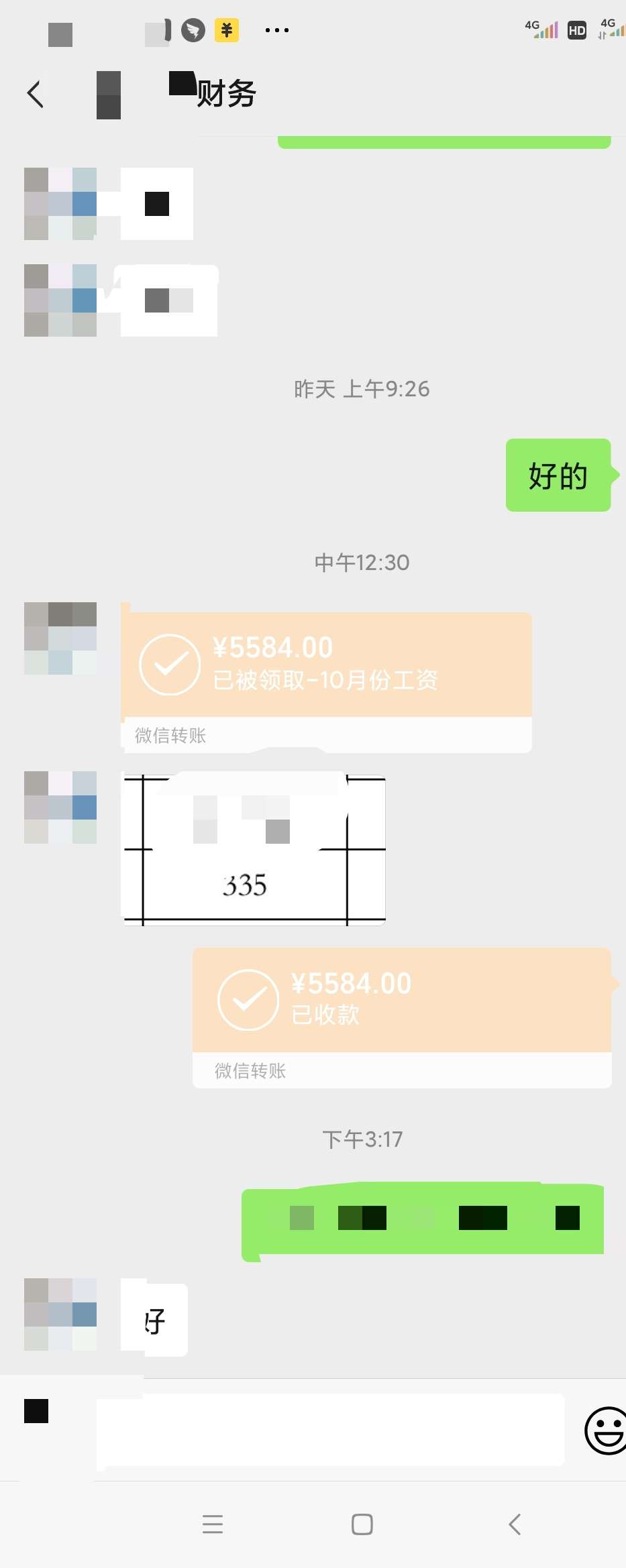
Task: Tap the contact avatar next to 335 image
Action: click(x=60, y=806)
